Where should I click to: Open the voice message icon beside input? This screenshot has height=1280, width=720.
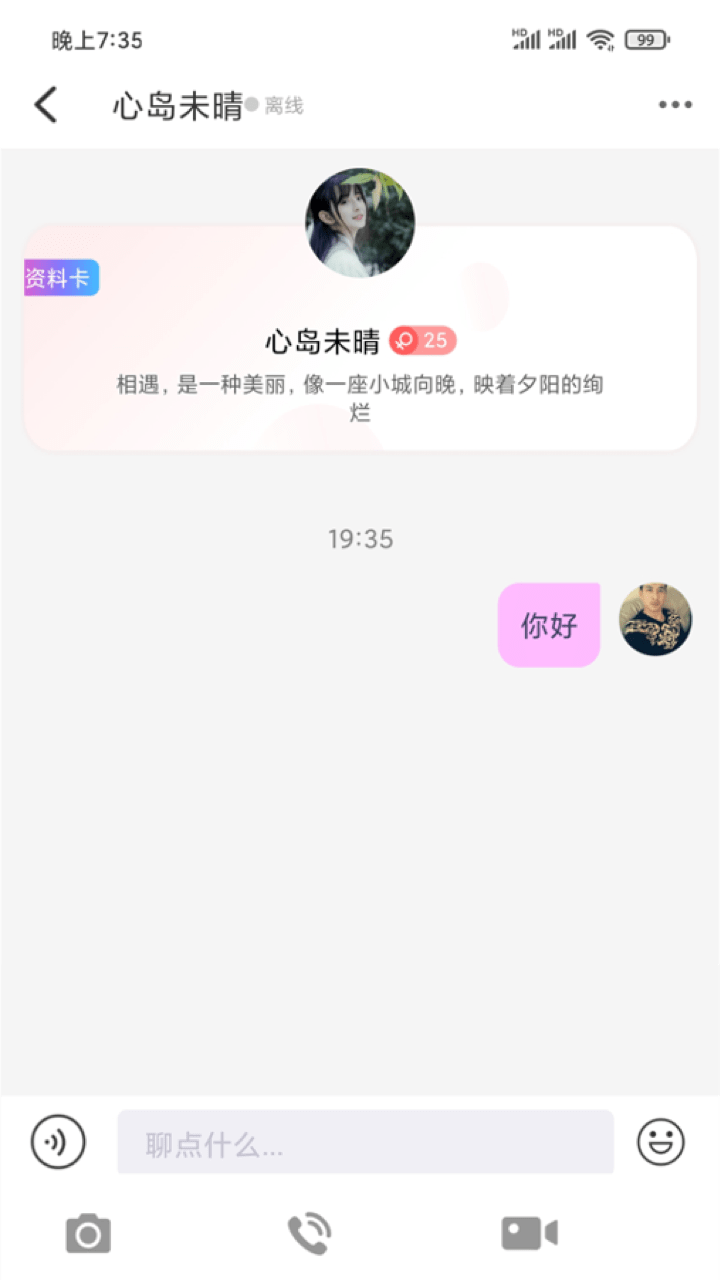[57, 1140]
